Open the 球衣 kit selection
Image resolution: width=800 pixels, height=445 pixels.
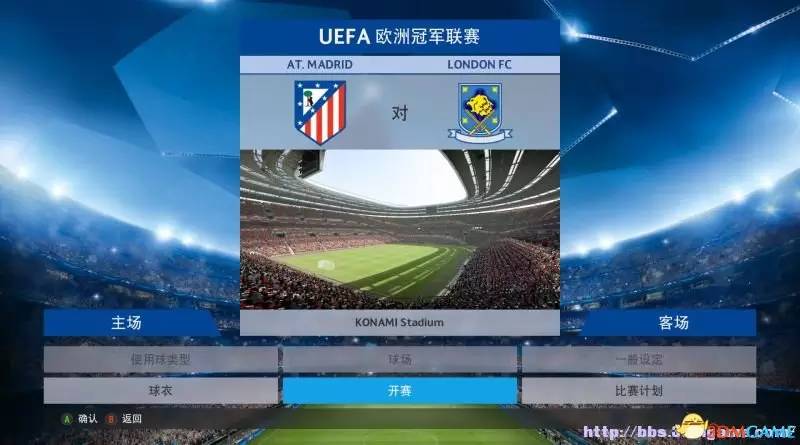tap(160, 390)
